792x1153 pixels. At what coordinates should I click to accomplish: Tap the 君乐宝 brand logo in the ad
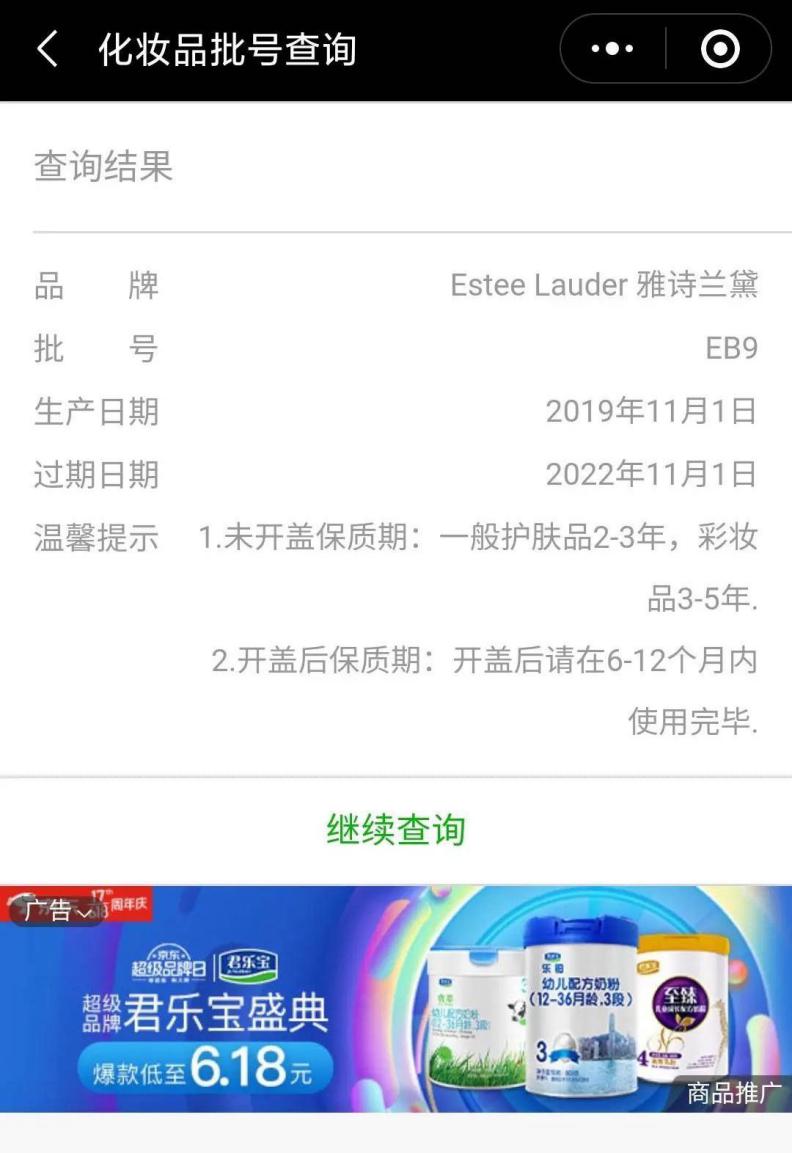[x=245, y=965]
